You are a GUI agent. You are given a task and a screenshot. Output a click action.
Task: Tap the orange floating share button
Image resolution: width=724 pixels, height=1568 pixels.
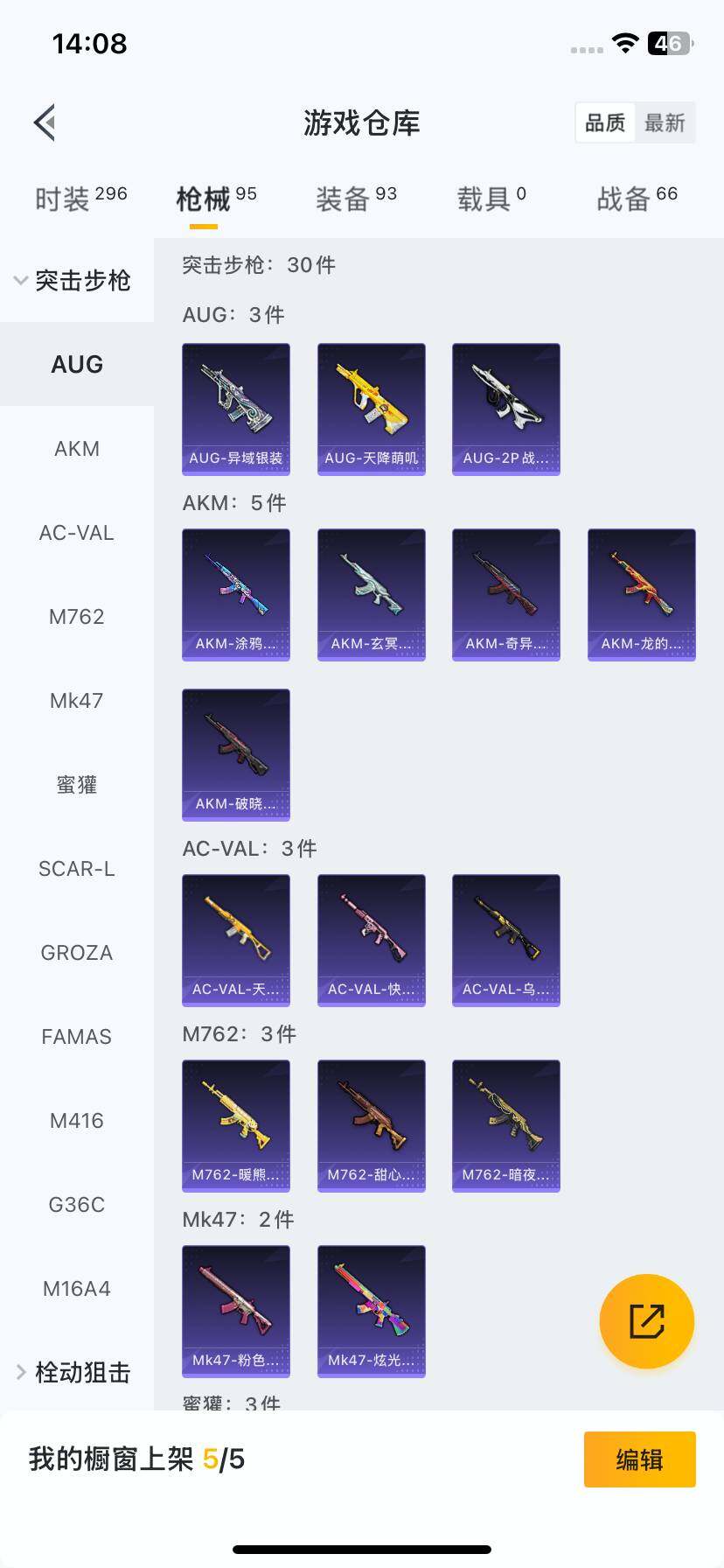[647, 1321]
